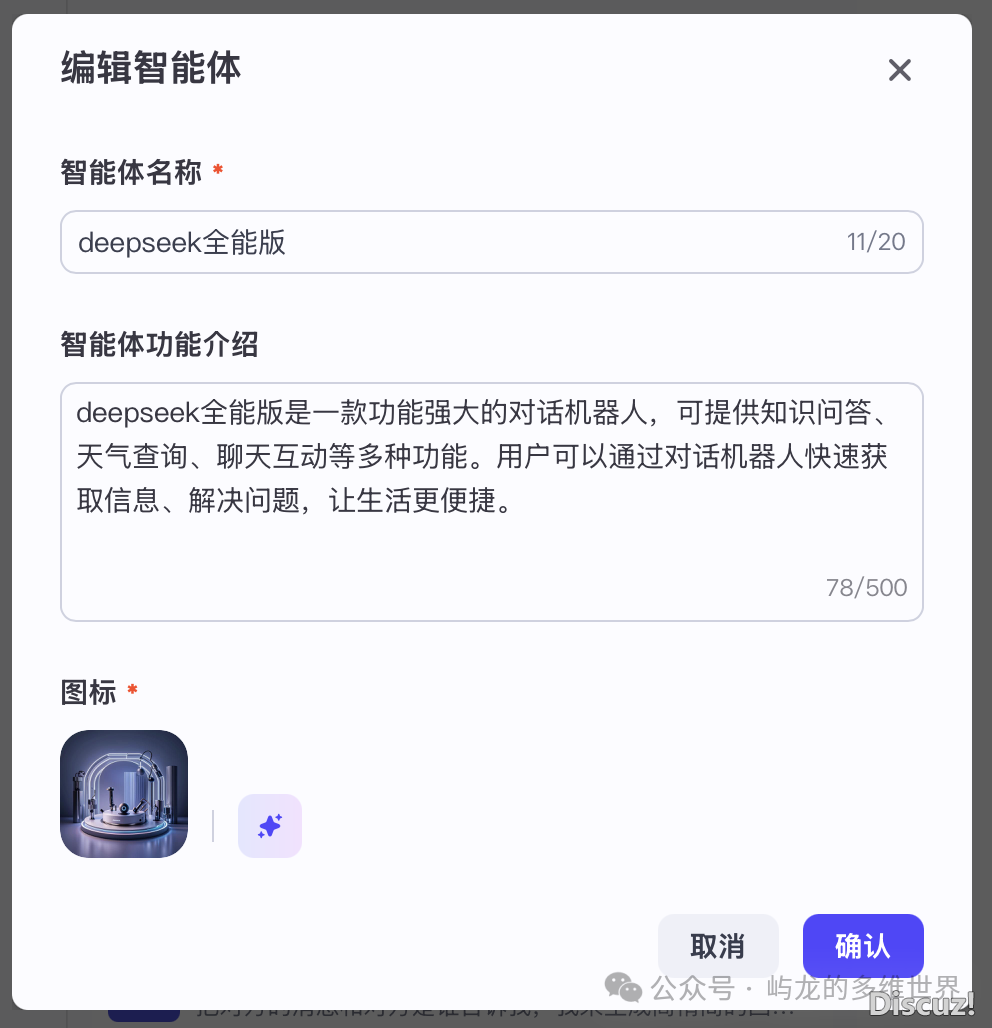Generate an icon with the AI sparkle button
992x1028 pixels.
269,826
